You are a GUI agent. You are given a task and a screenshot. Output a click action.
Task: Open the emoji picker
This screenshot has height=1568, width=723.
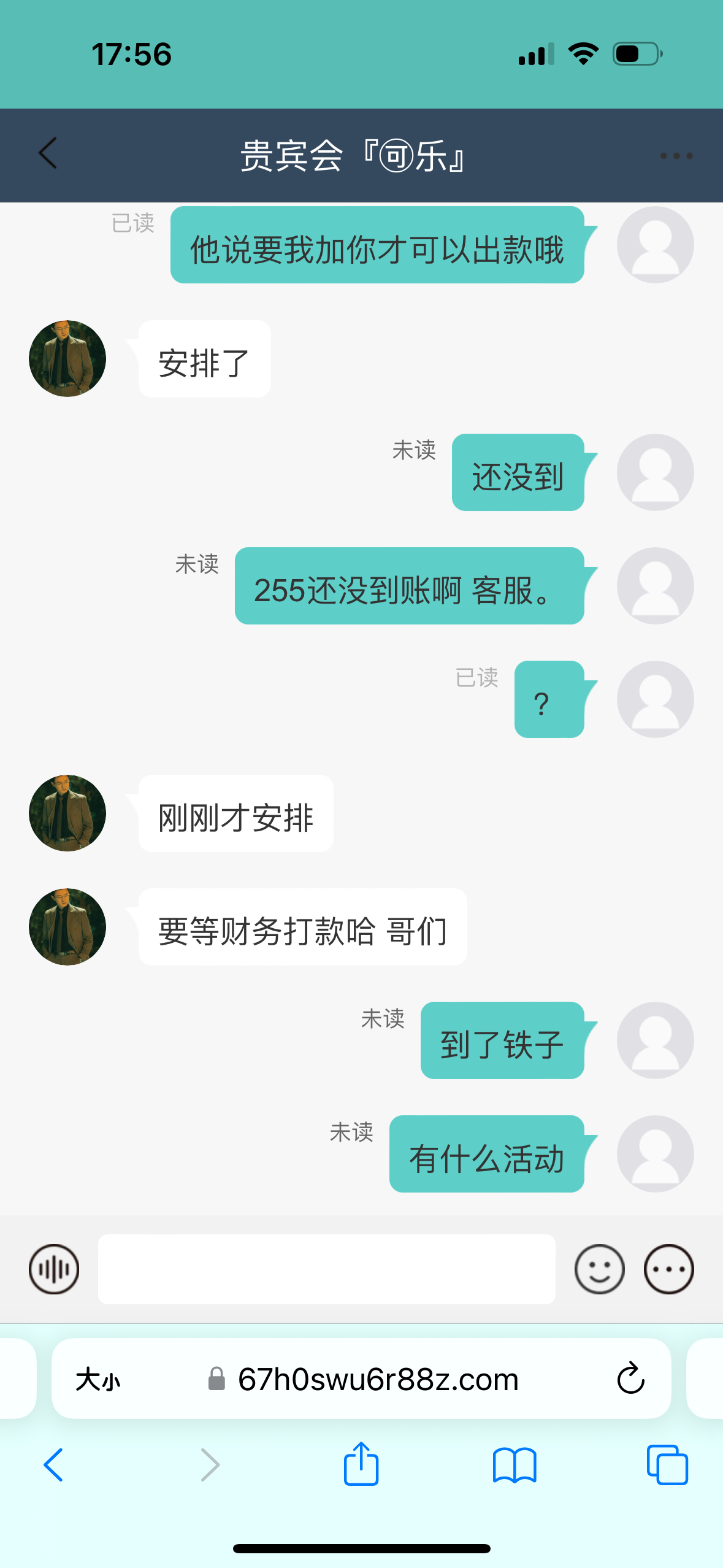[599, 1269]
